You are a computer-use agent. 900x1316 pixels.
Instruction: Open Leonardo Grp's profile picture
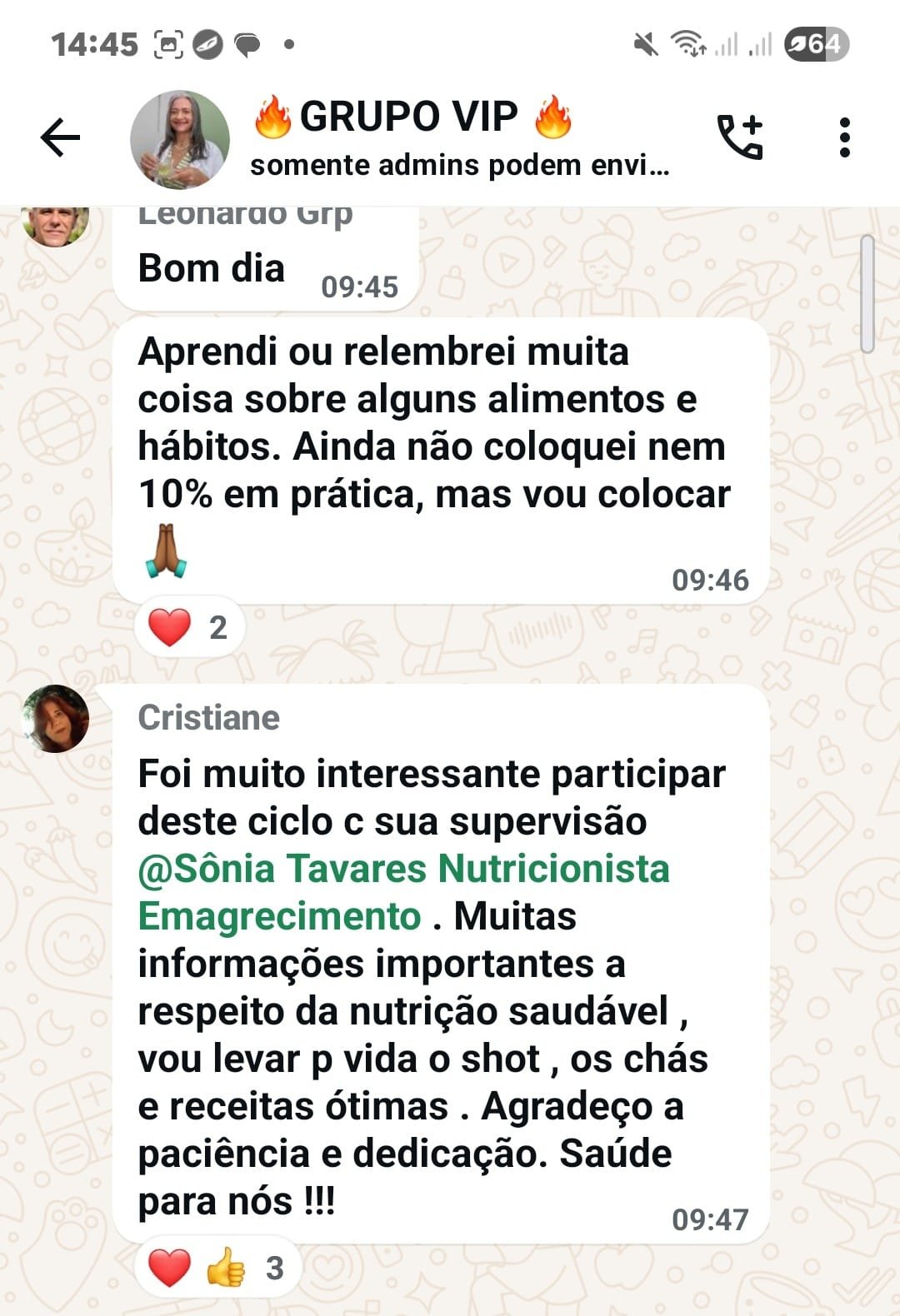[56, 225]
